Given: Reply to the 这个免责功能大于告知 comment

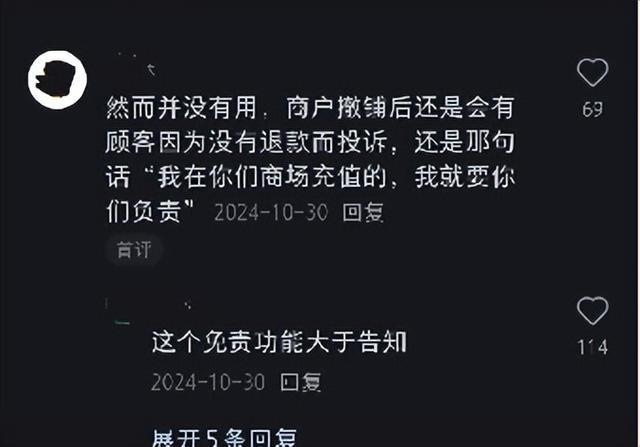Looking at the screenshot, I should [x=300, y=381].
